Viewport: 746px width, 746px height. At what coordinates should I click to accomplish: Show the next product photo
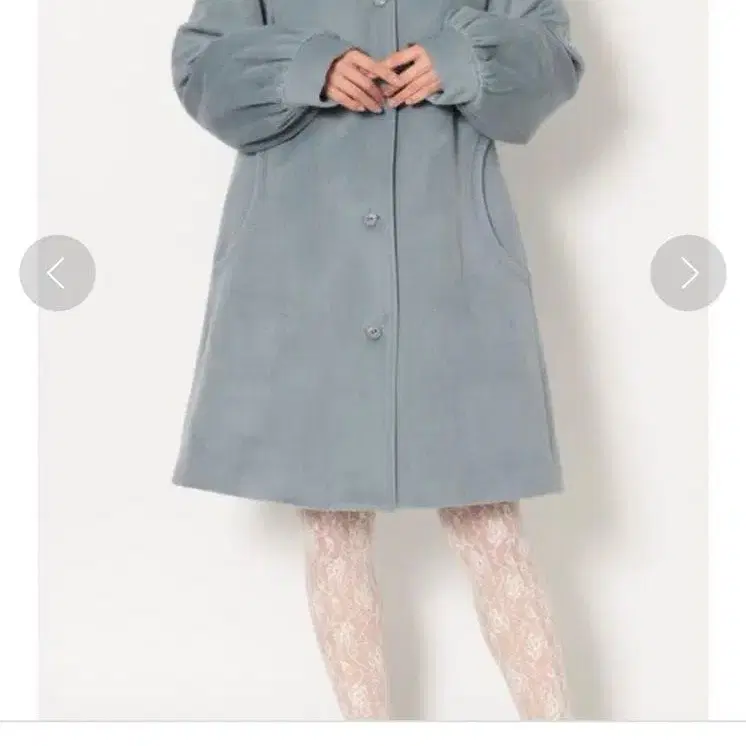pyautogui.click(x=688, y=273)
